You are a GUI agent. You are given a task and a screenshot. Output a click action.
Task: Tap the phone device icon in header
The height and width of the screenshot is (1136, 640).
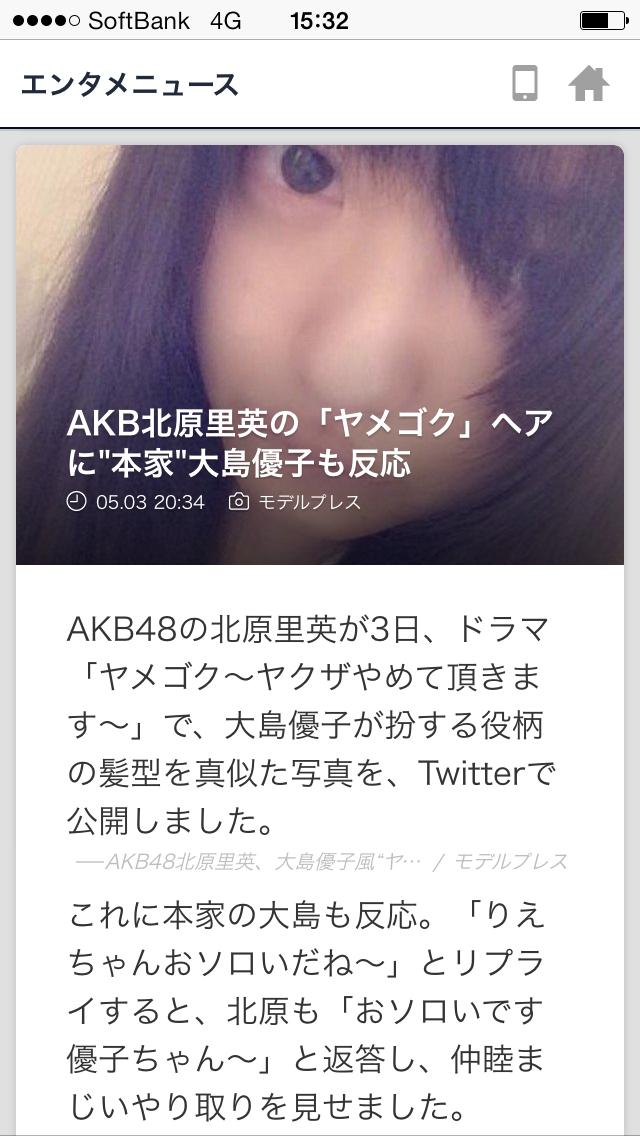click(x=525, y=84)
